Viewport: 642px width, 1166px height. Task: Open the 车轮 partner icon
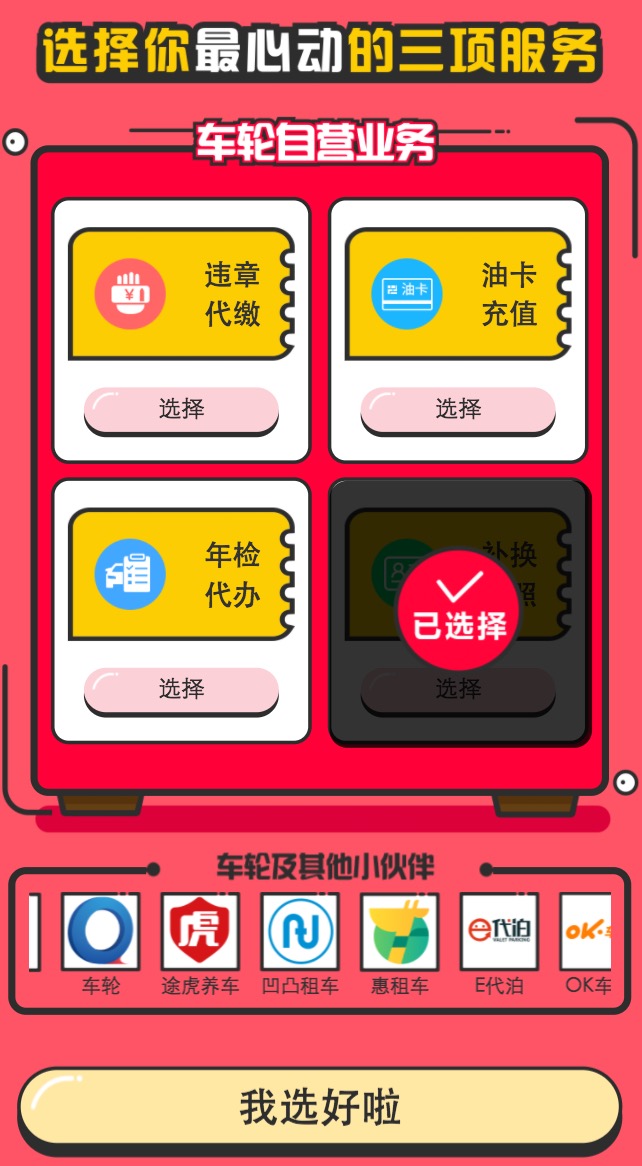(100, 932)
